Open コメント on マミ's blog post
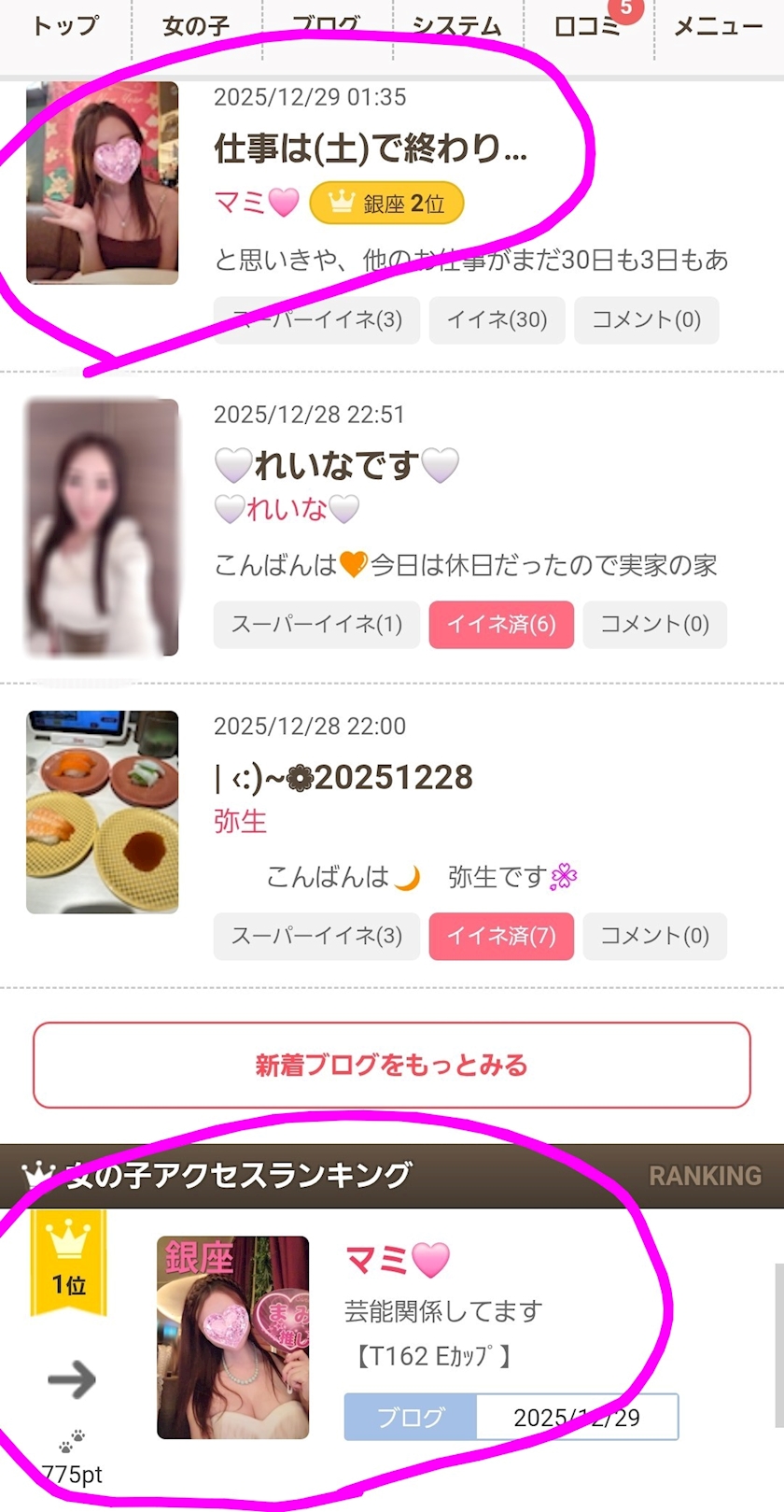This screenshot has height=1512, width=784. (646, 320)
